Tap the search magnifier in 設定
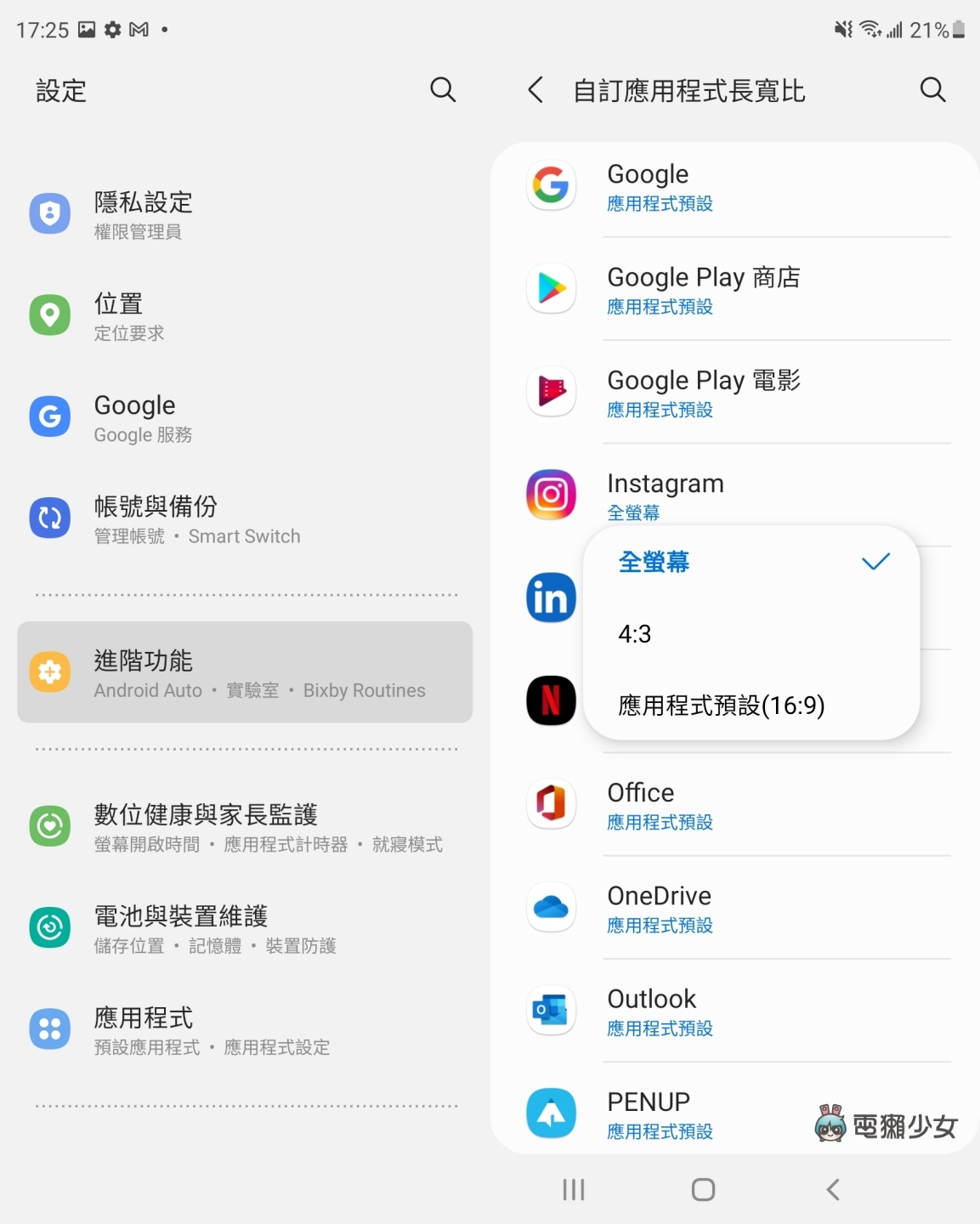The image size is (980, 1224). (x=443, y=90)
